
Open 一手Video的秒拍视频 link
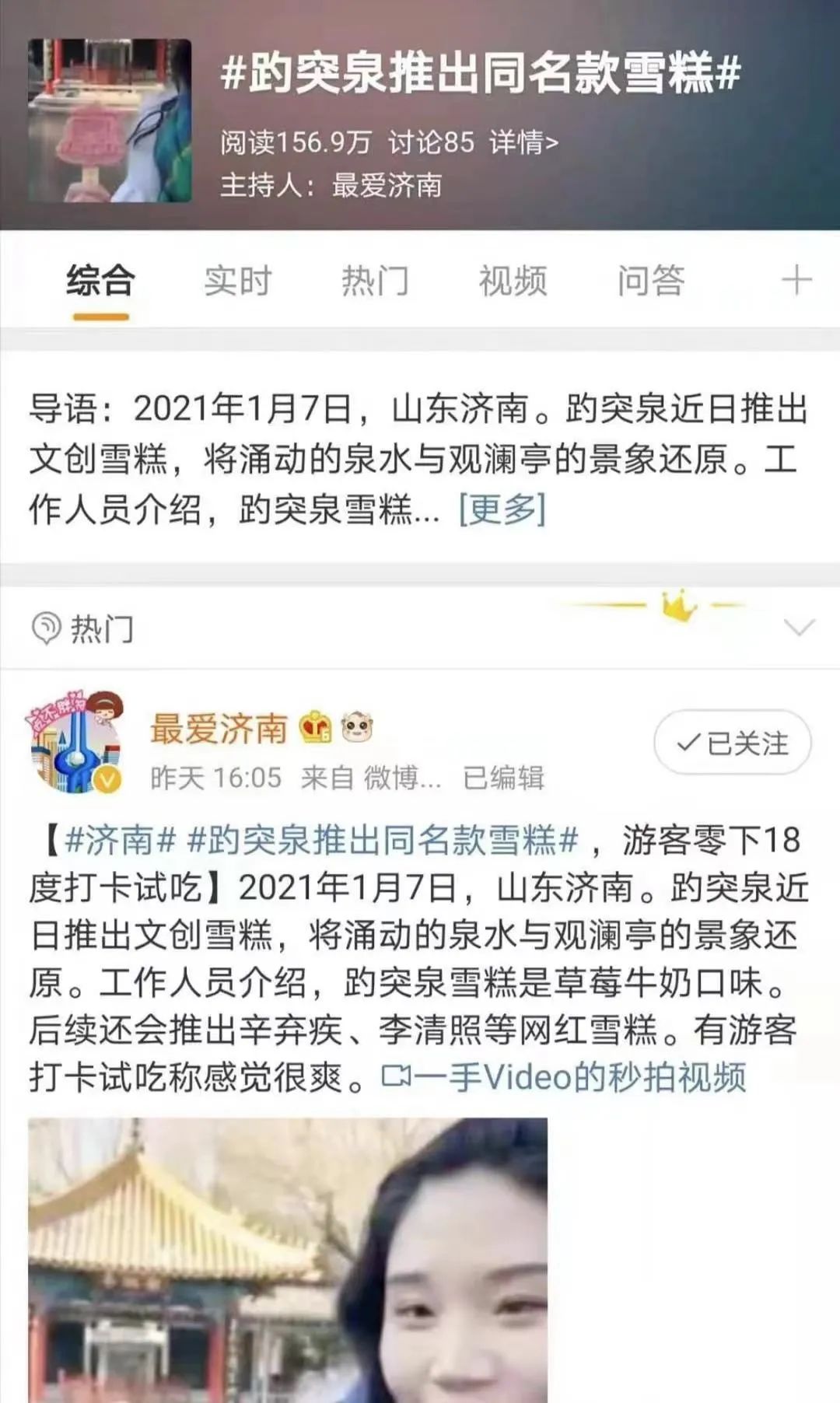(564, 1078)
